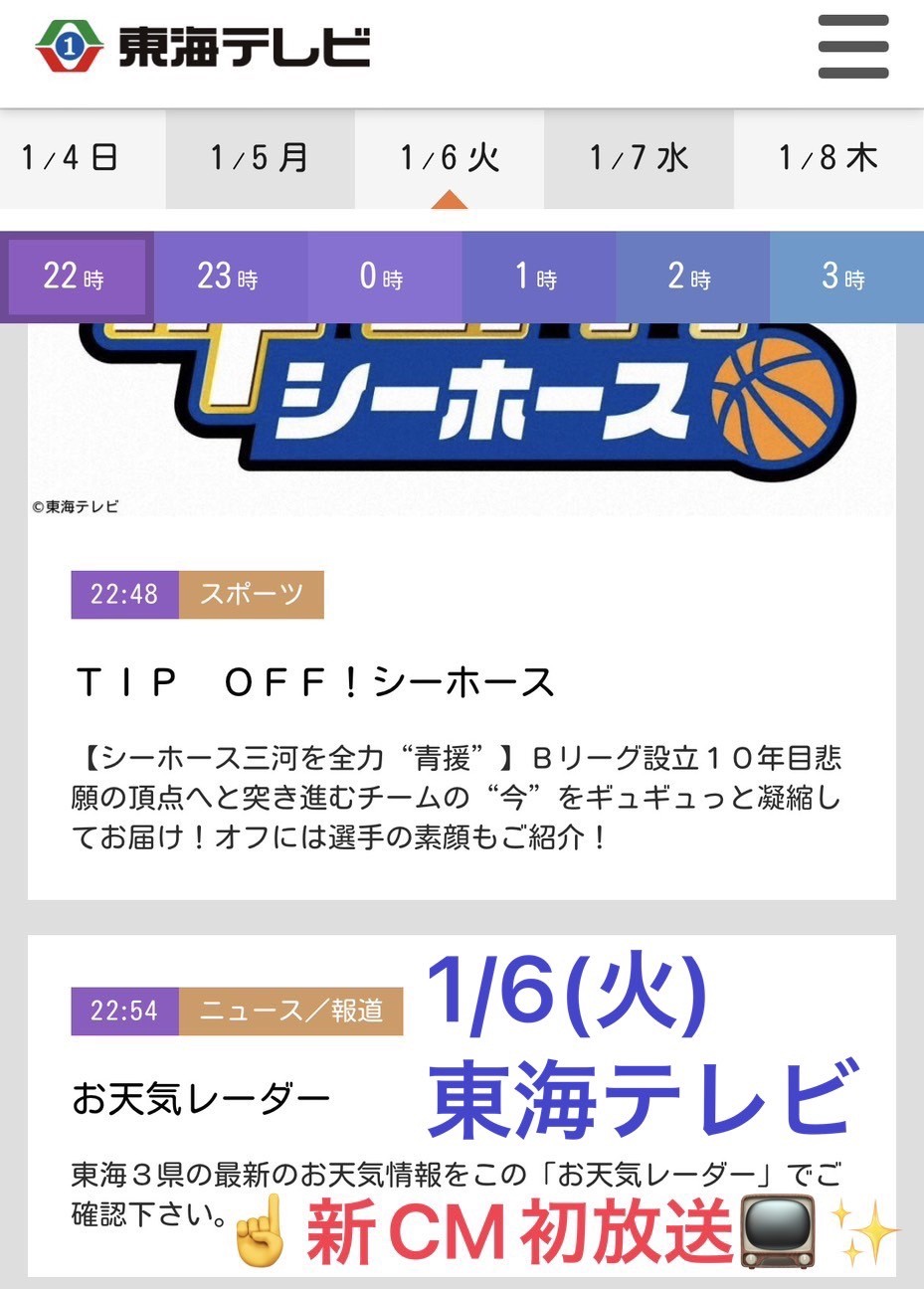Viewport: 924px width, 1289px height.
Task: Switch to the 1/7 Wednesday schedule
Action: 639,158
